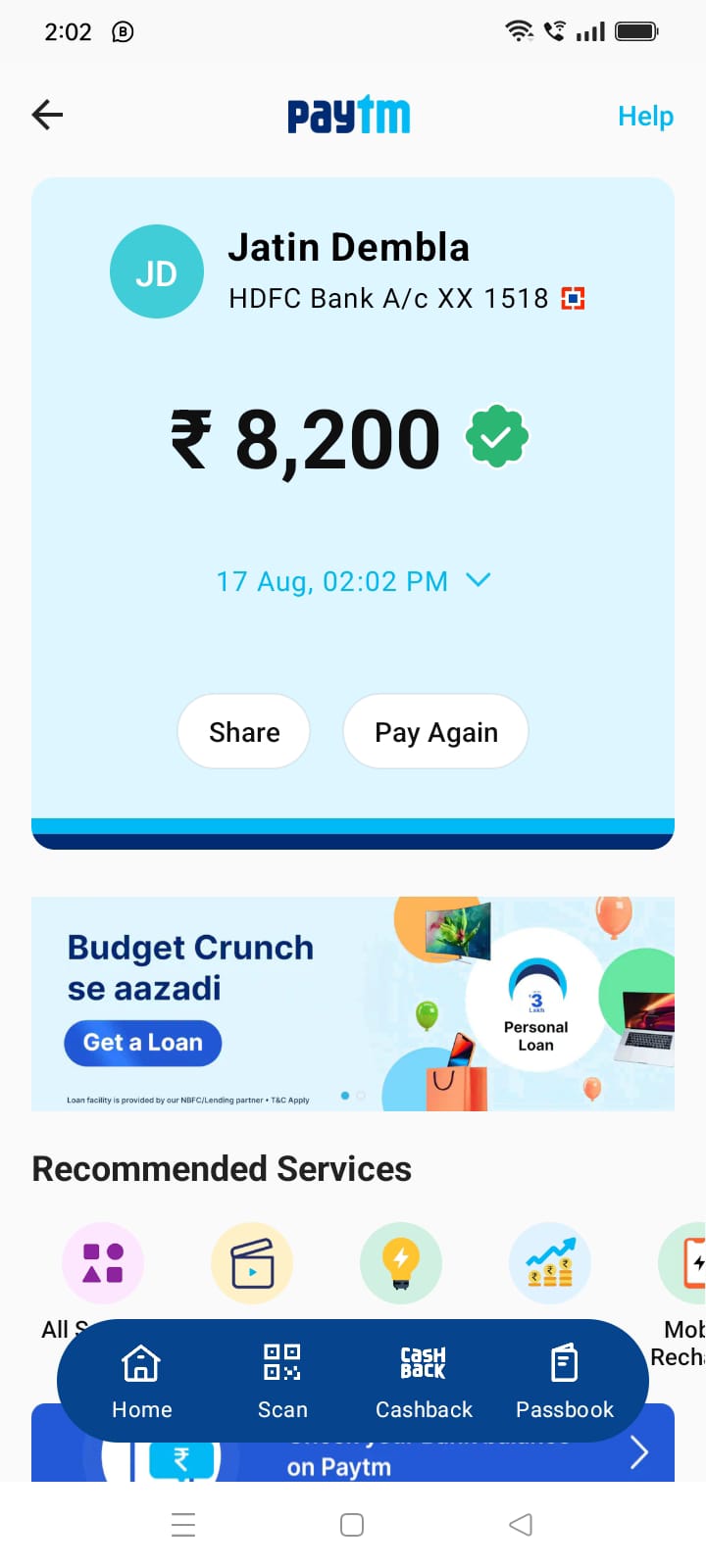The width and height of the screenshot is (706, 1568).
Task: Share the payment receipt
Action: pos(244,732)
